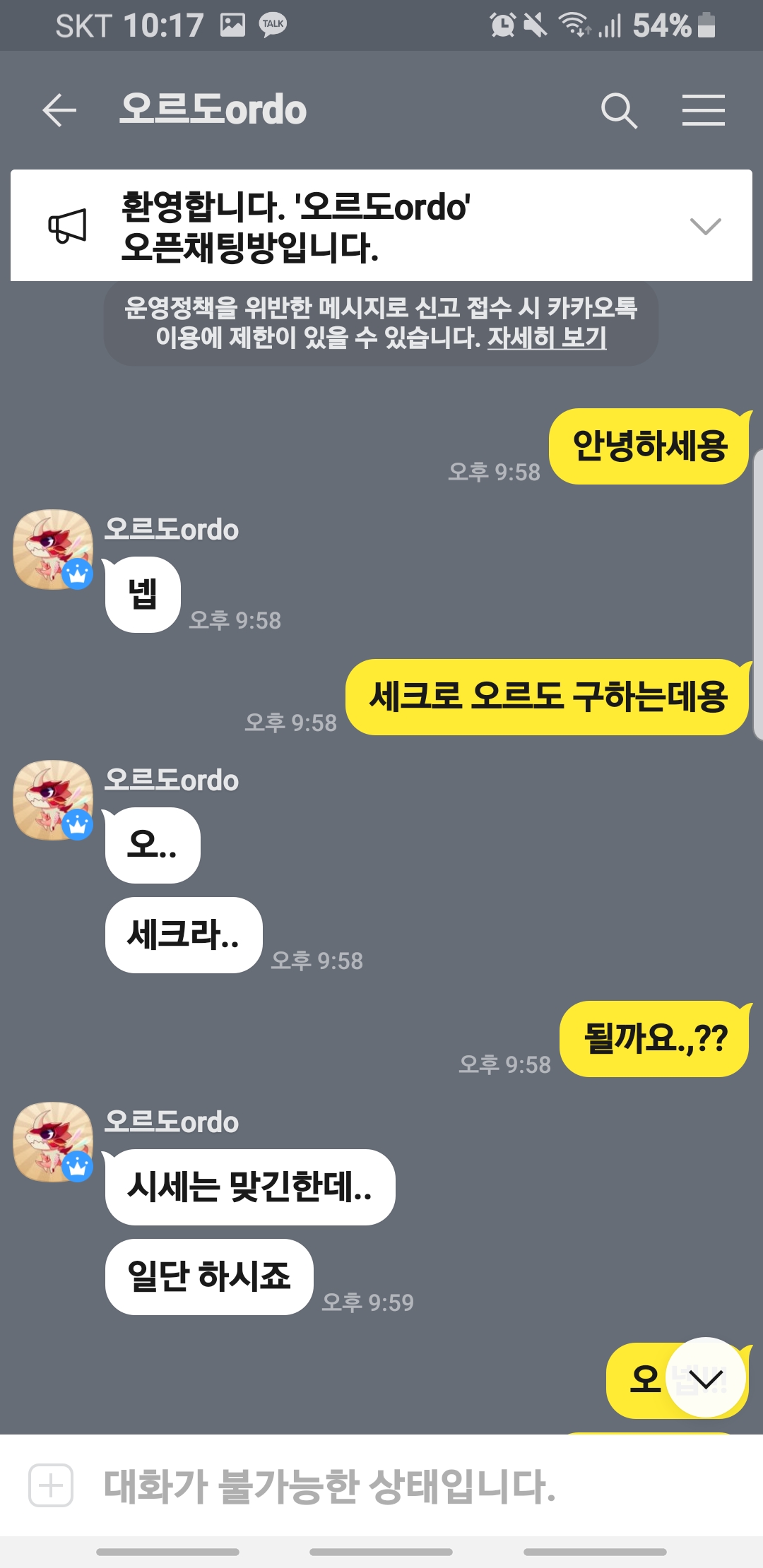Open 오르도ordo's avatar beside 시세는 맞긴한데..
Viewport: 763px width, 1568px height.
click(x=54, y=1142)
